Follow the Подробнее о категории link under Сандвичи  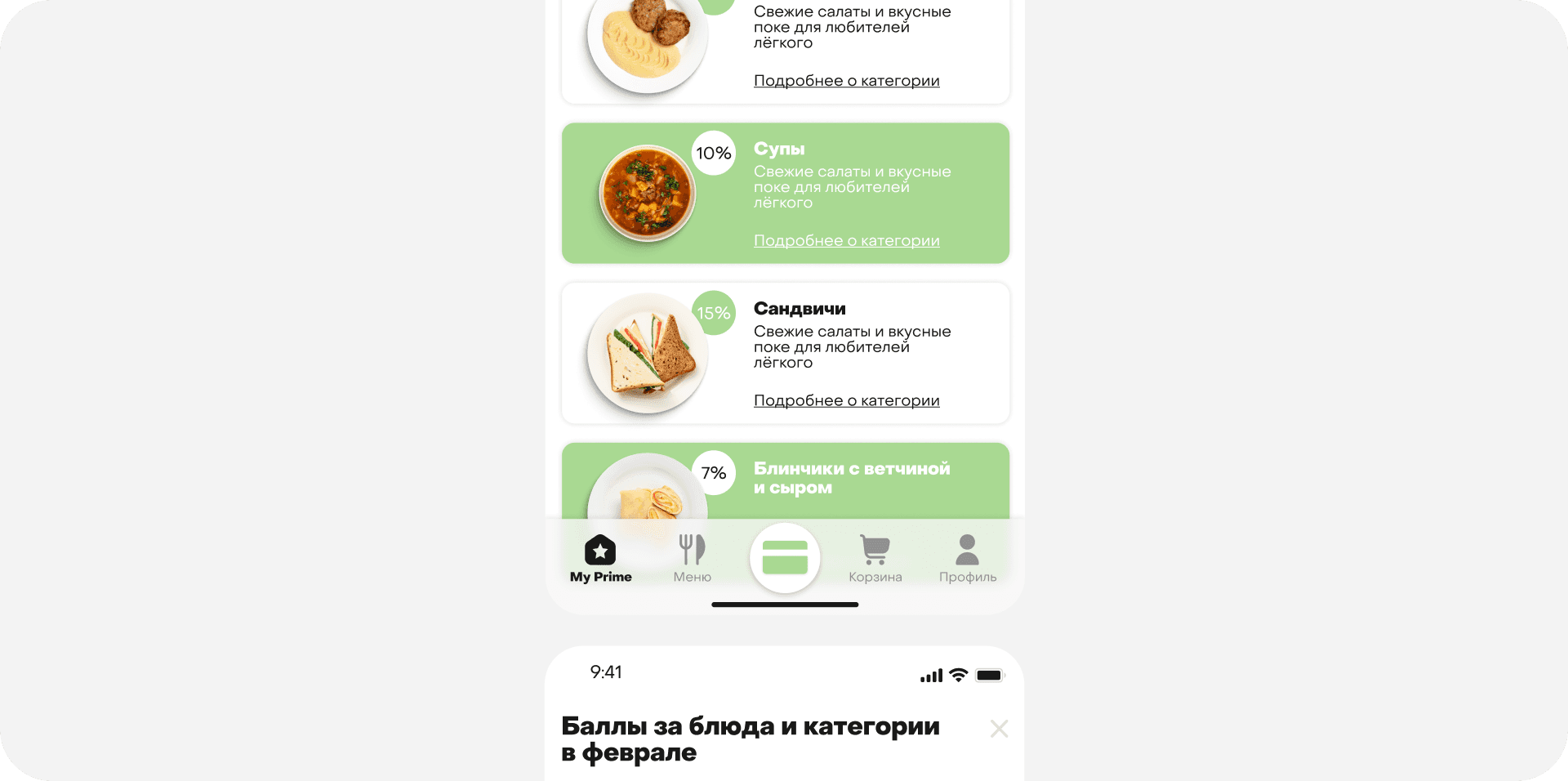click(846, 400)
